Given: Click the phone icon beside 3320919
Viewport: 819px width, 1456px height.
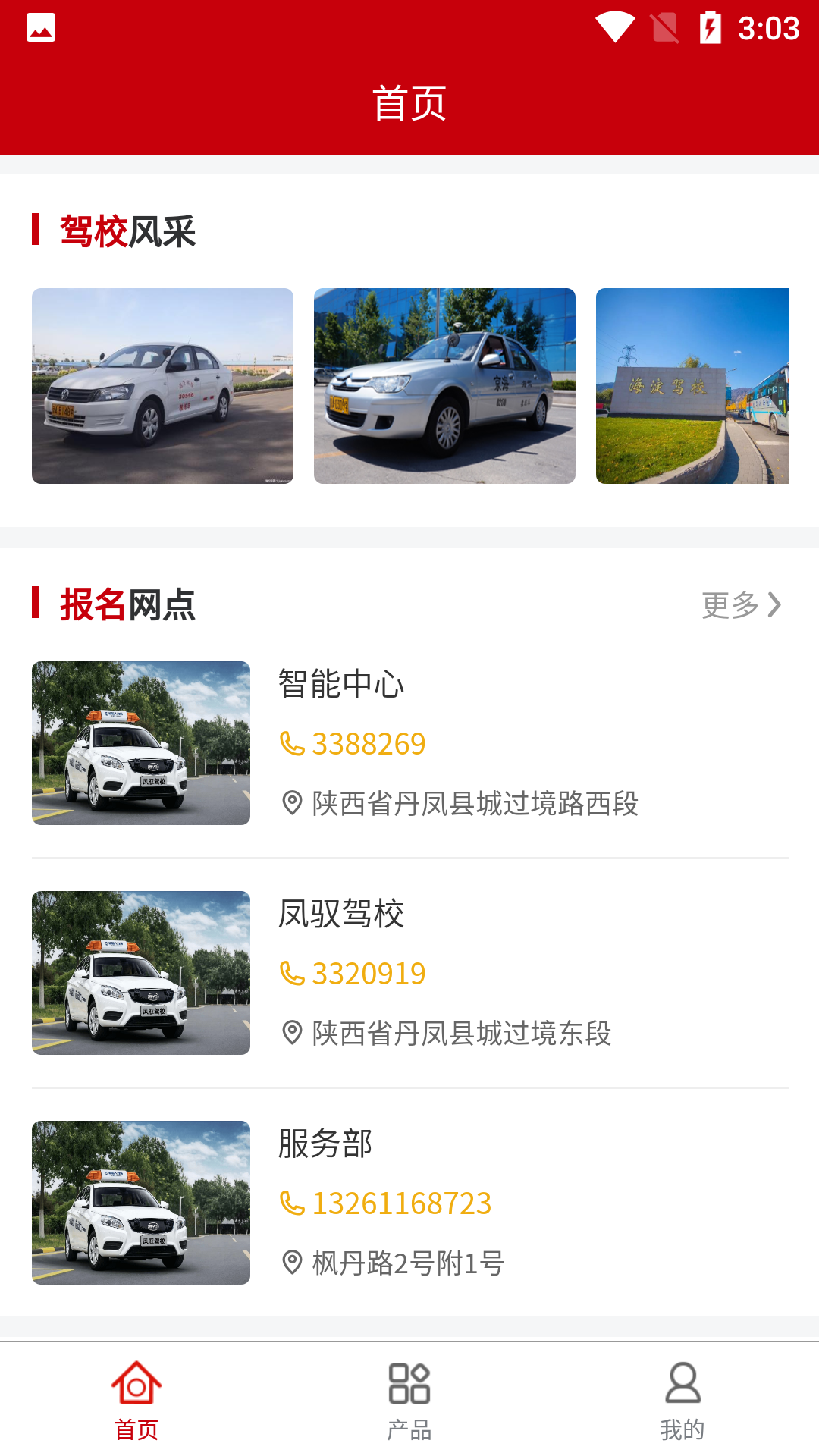Looking at the screenshot, I should 291,974.
